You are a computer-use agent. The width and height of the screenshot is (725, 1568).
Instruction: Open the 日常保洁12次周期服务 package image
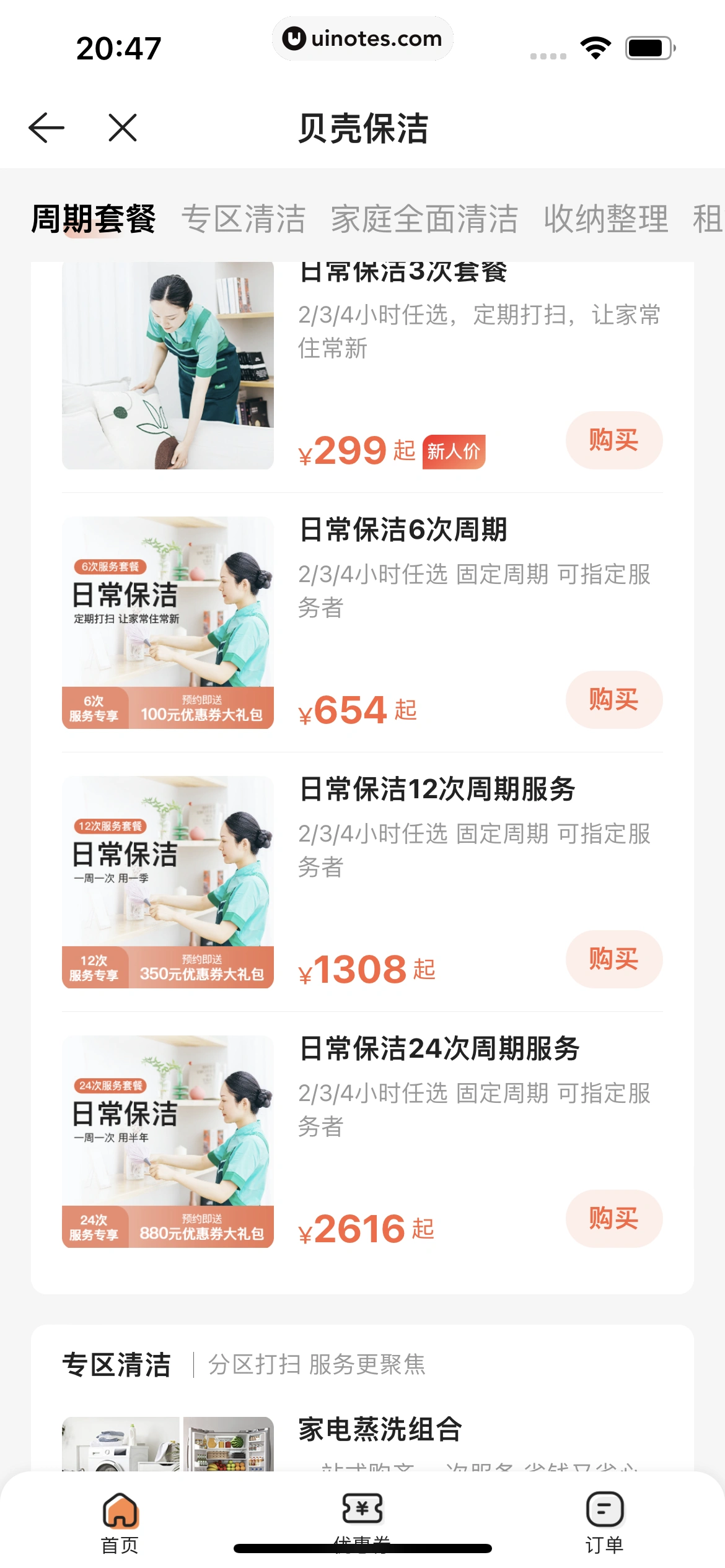168,882
